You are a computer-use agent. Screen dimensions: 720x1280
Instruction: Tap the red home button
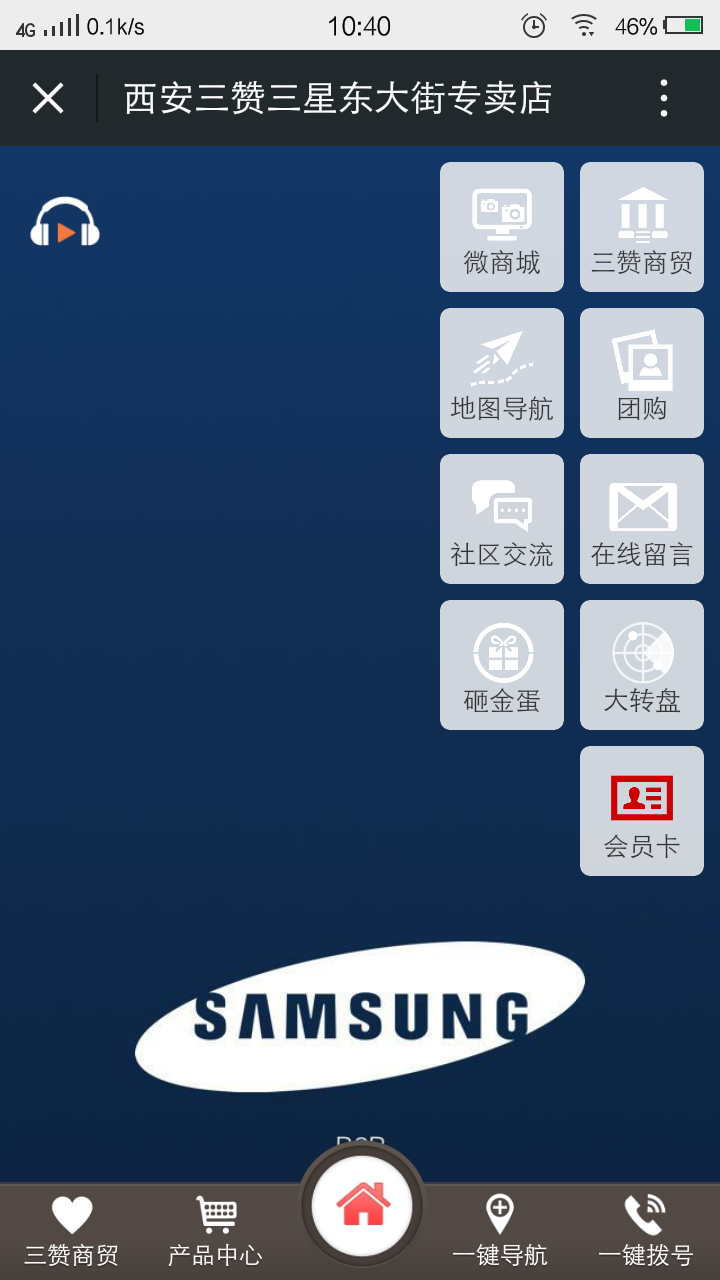[x=362, y=1205]
